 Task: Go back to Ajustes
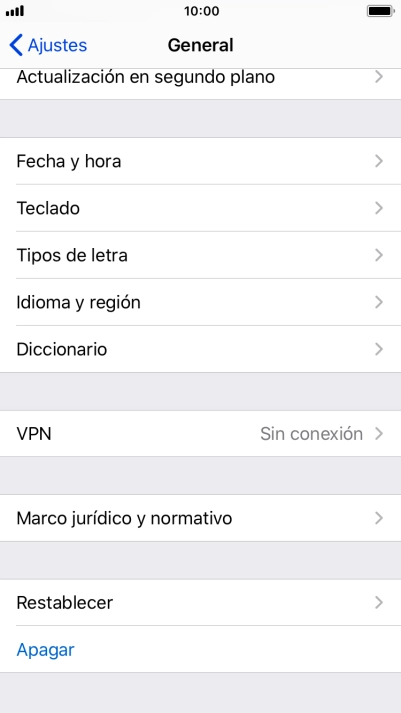click(x=48, y=45)
